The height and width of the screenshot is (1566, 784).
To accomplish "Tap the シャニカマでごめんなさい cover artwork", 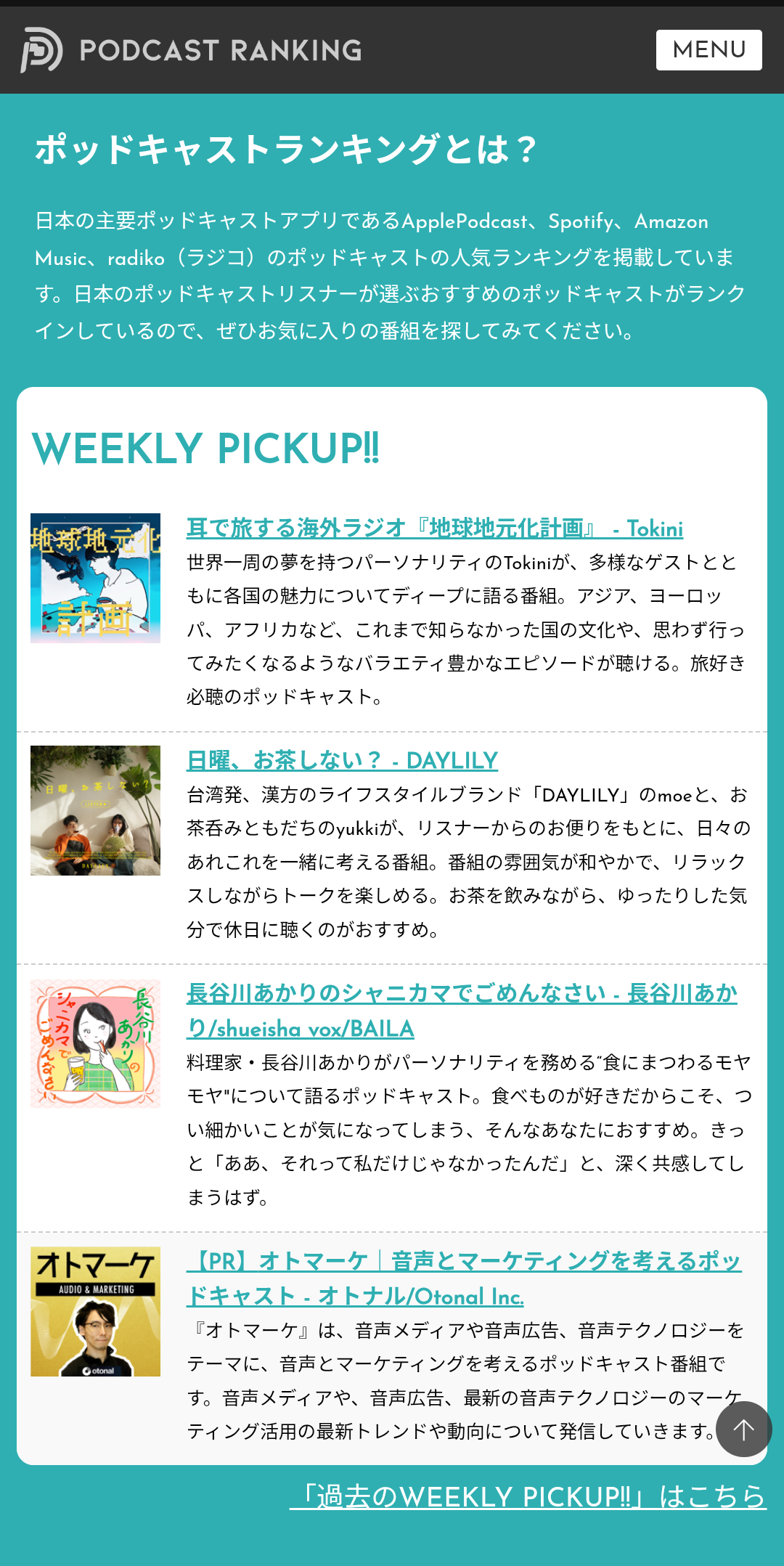I will click(95, 1043).
